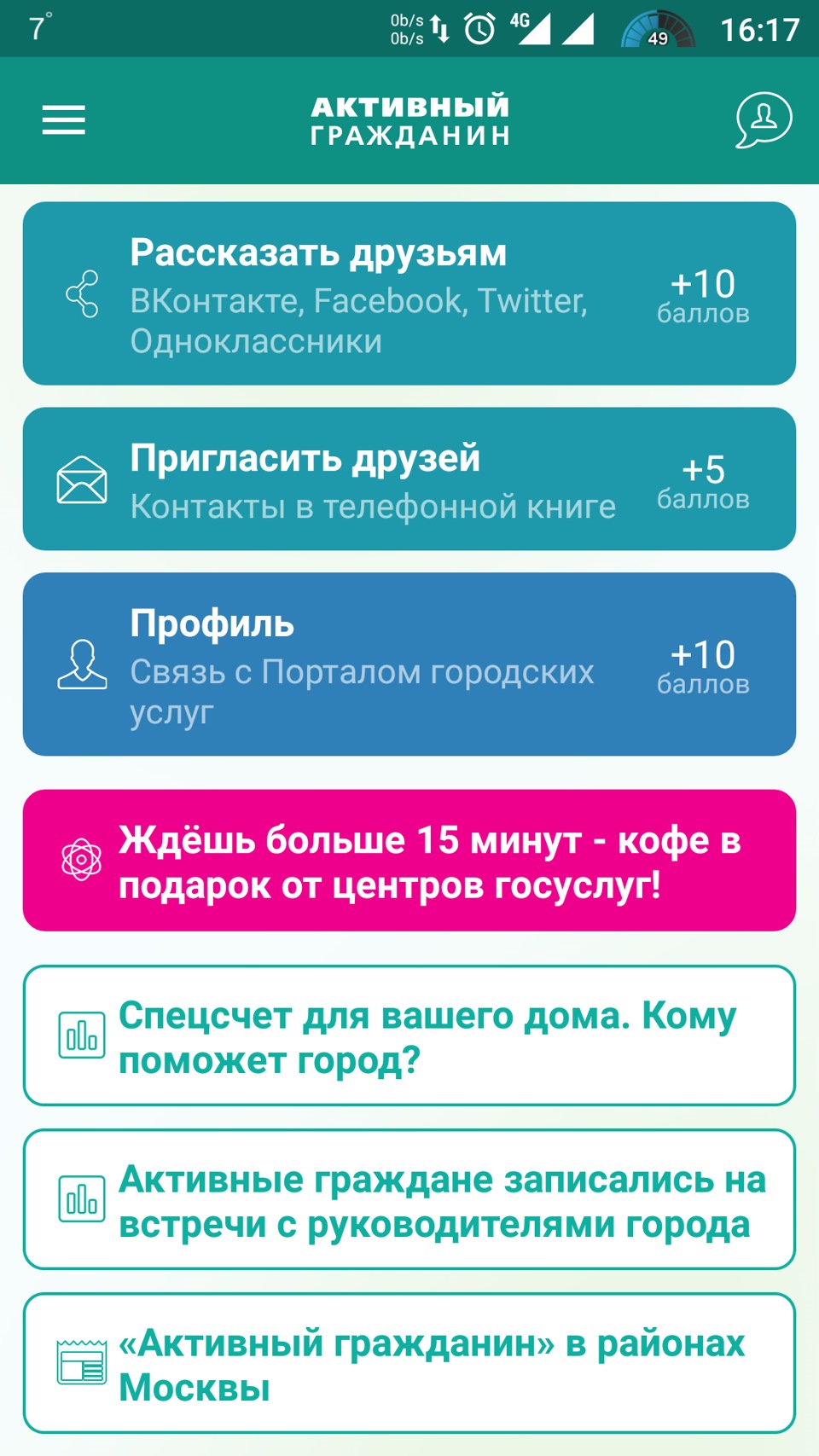Tap the coffee gift promo banner
The width and height of the screenshot is (819, 1456).
pyautogui.click(x=409, y=861)
